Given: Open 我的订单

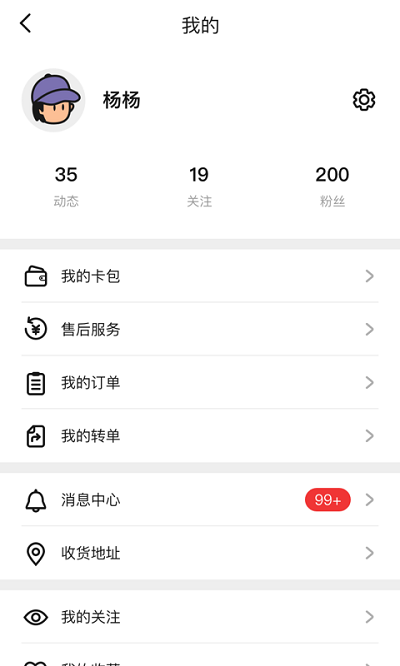Looking at the screenshot, I should (200, 383).
